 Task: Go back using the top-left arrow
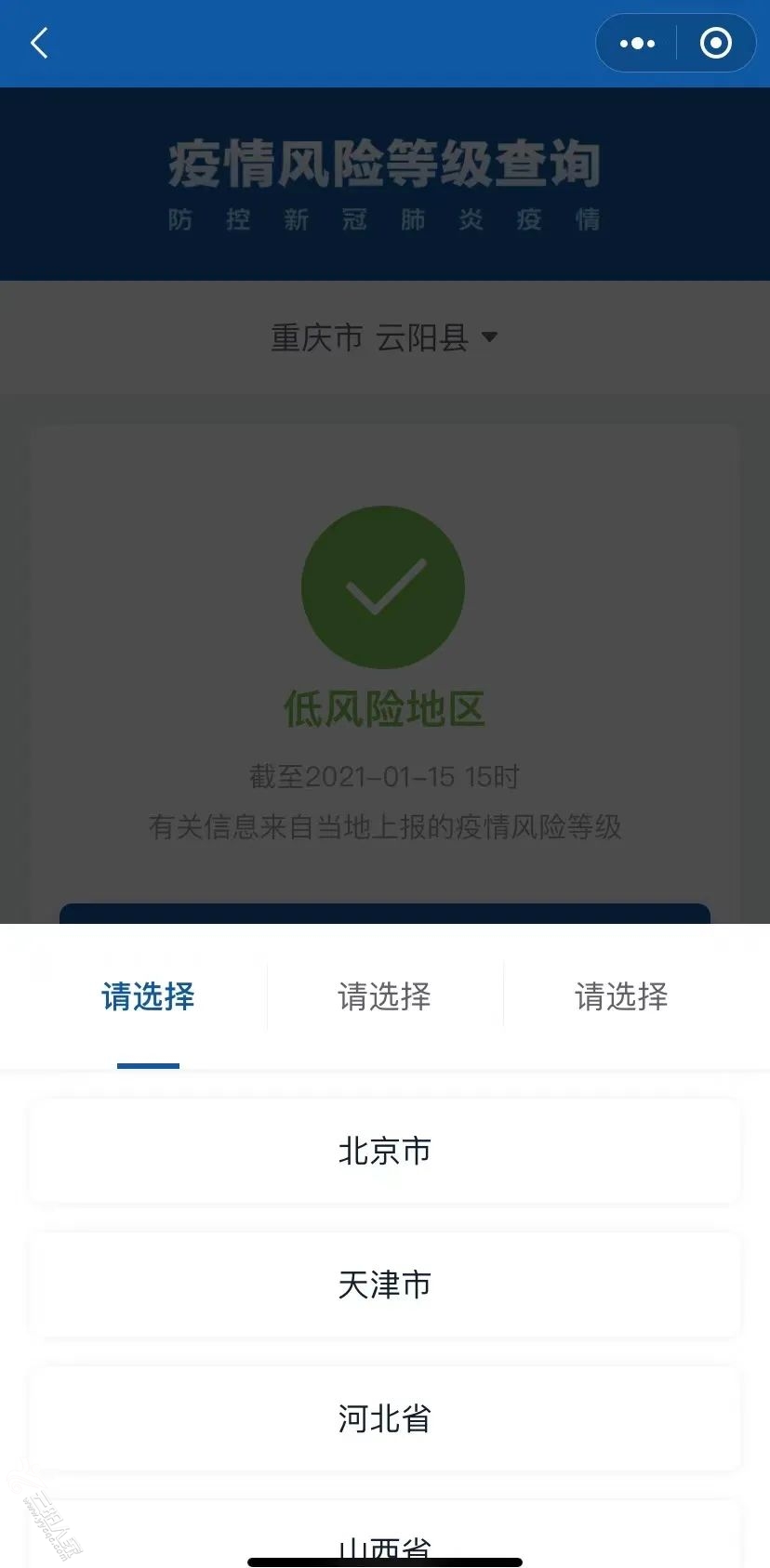point(39,44)
